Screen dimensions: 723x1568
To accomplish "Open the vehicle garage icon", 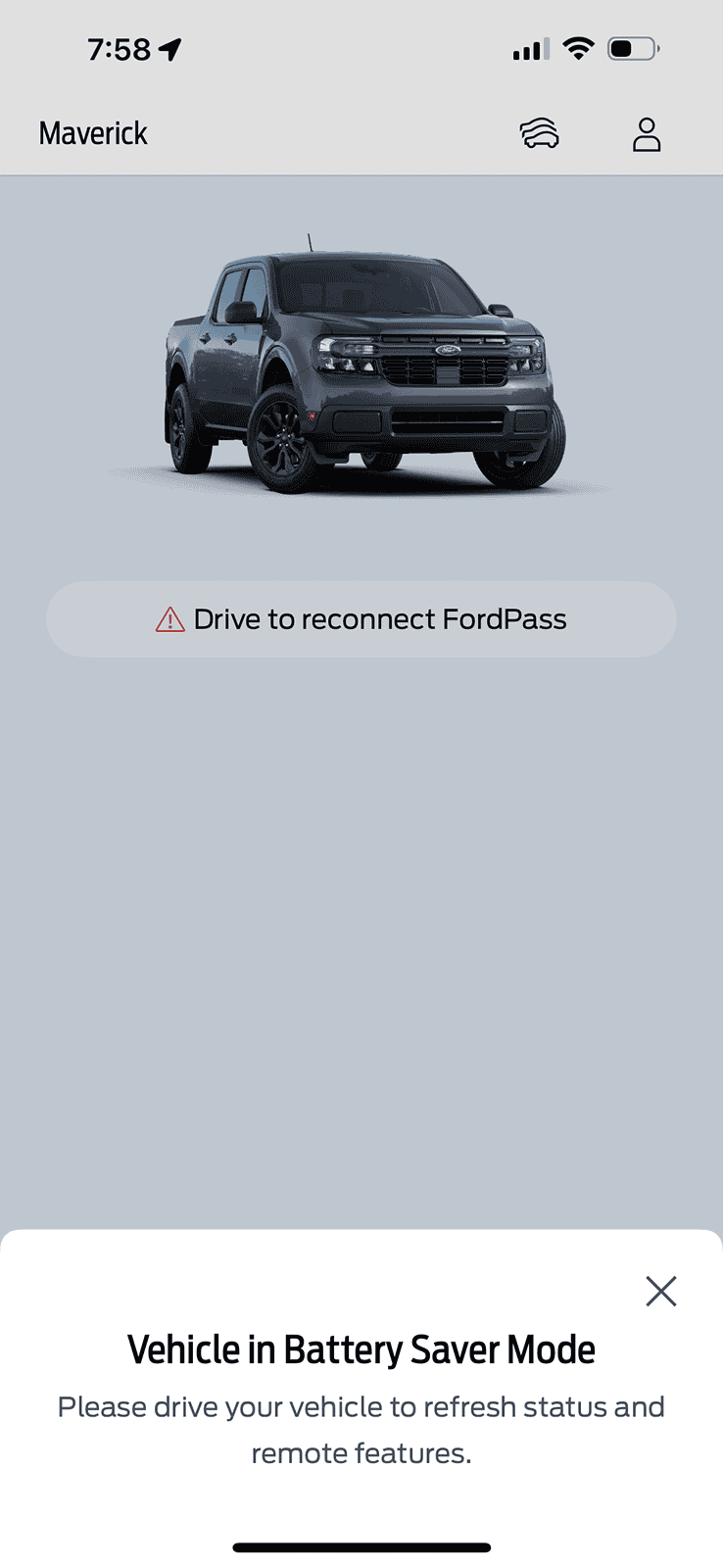I will (x=539, y=133).
